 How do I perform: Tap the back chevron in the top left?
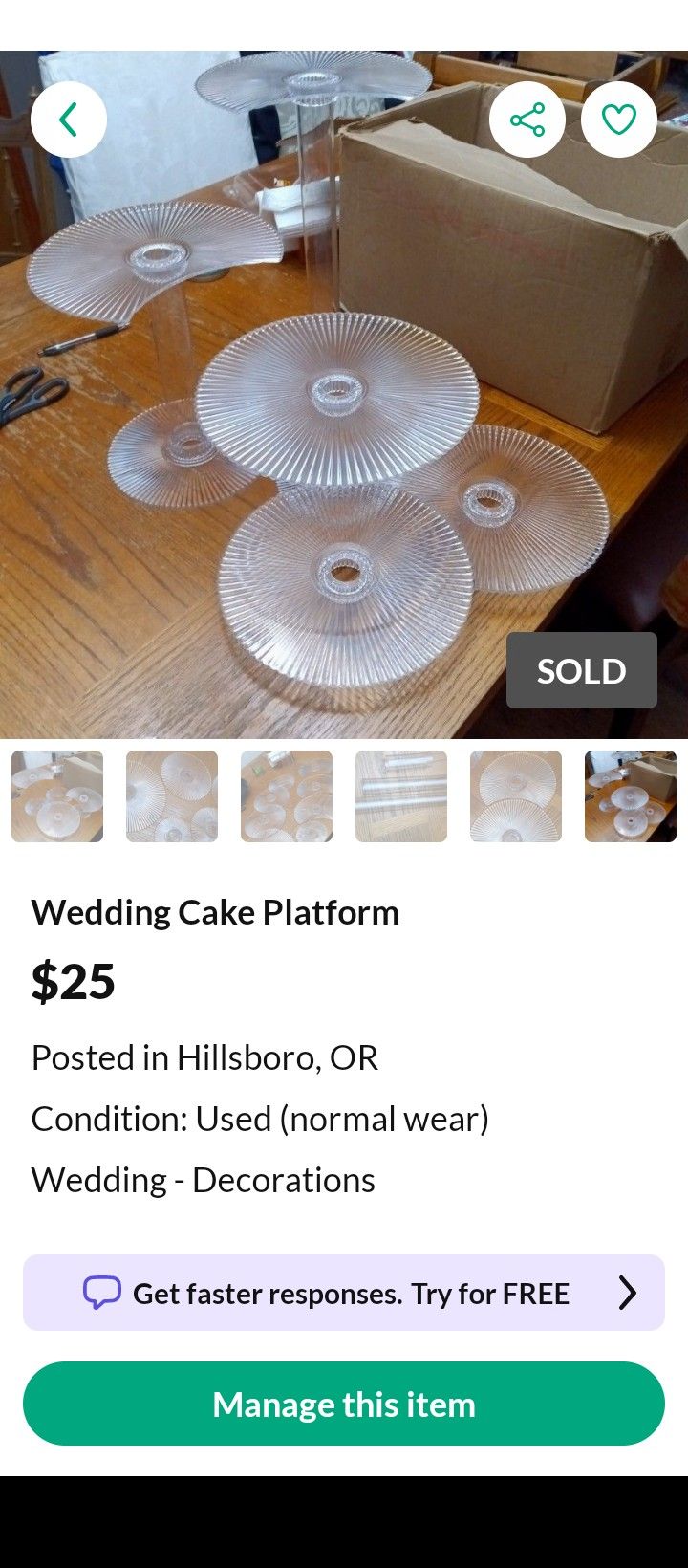[x=68, y=119]
